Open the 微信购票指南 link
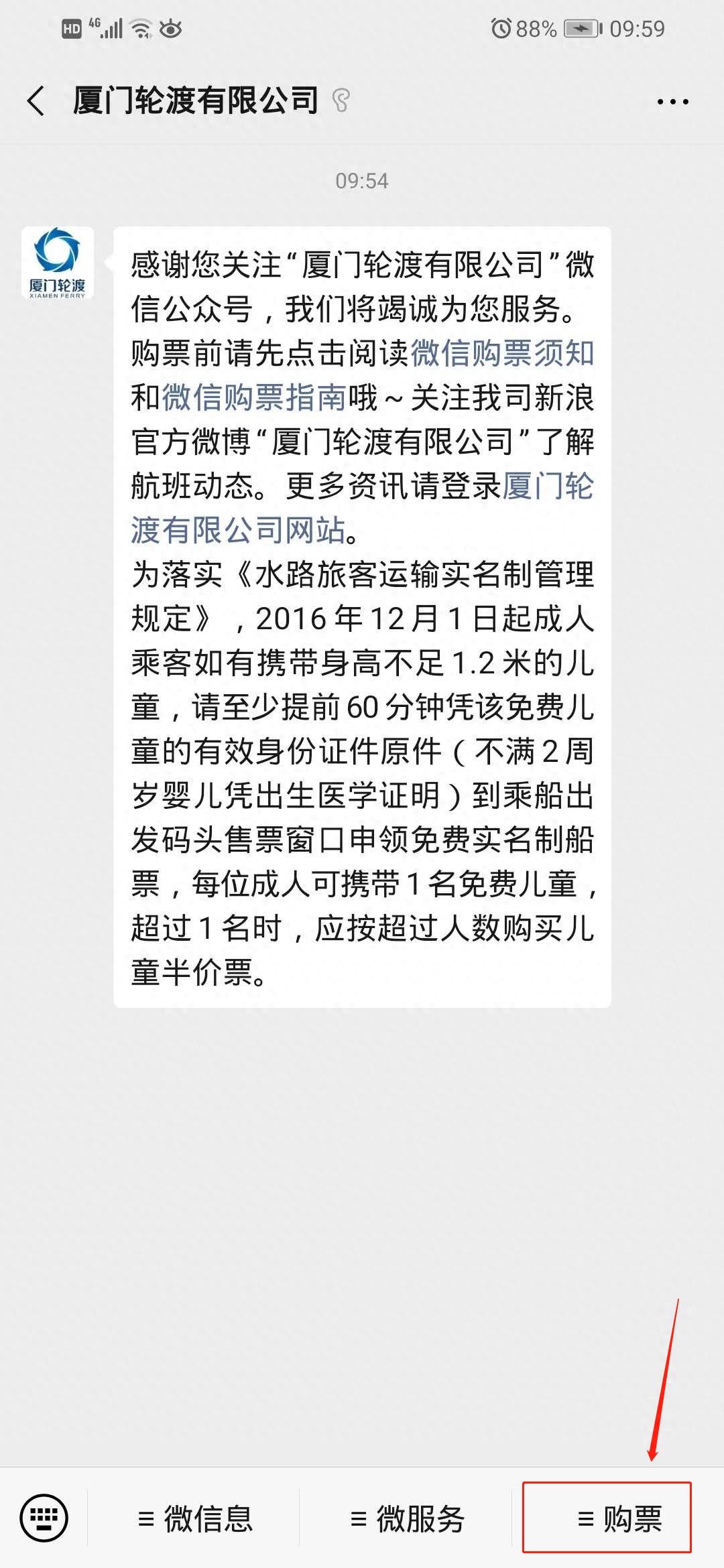Viewport: 724px width, 1568px height. (x=254, y=397)
